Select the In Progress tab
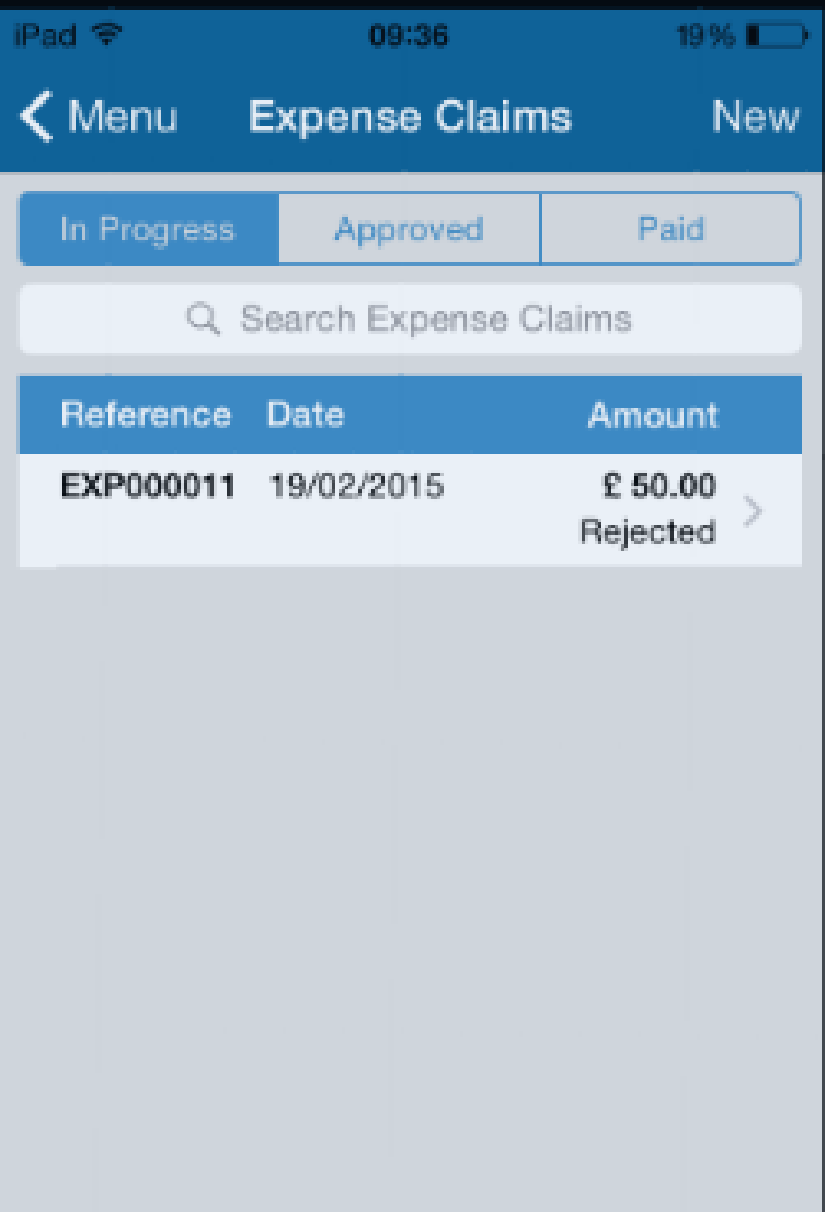 pos(148,229)
